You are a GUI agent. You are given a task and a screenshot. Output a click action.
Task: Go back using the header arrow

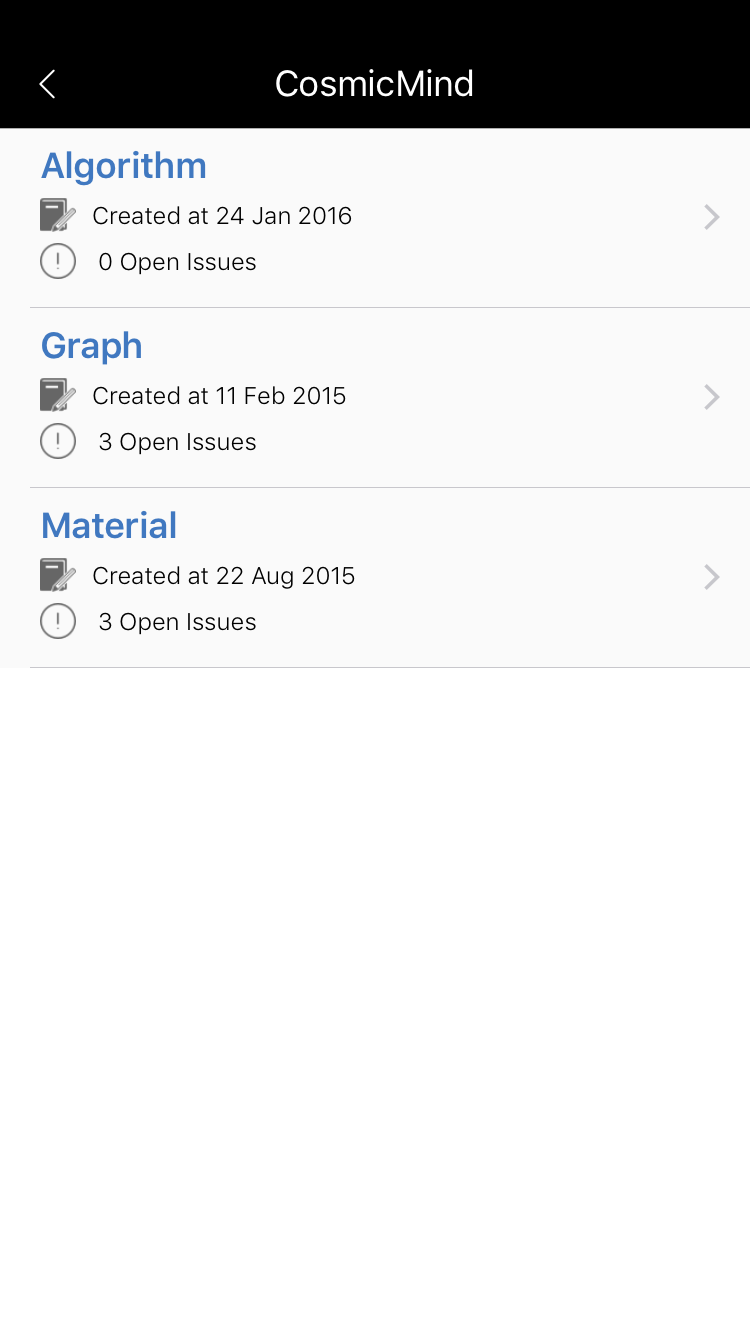click(x=47, y=84)
